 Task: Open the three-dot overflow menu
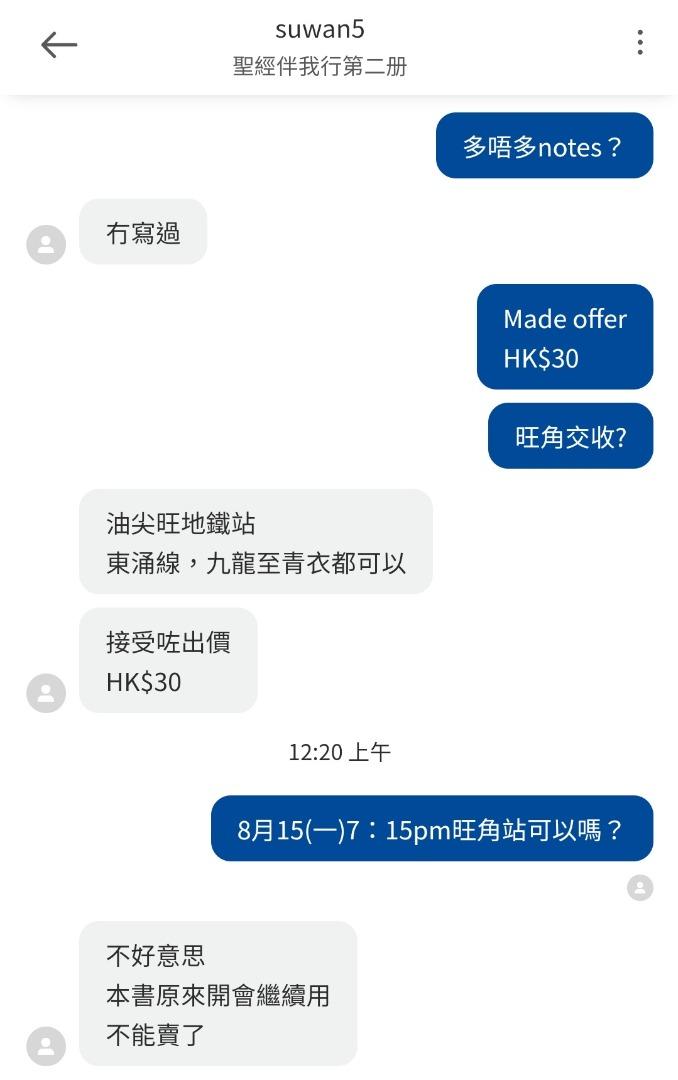click(x=640, y=43)
